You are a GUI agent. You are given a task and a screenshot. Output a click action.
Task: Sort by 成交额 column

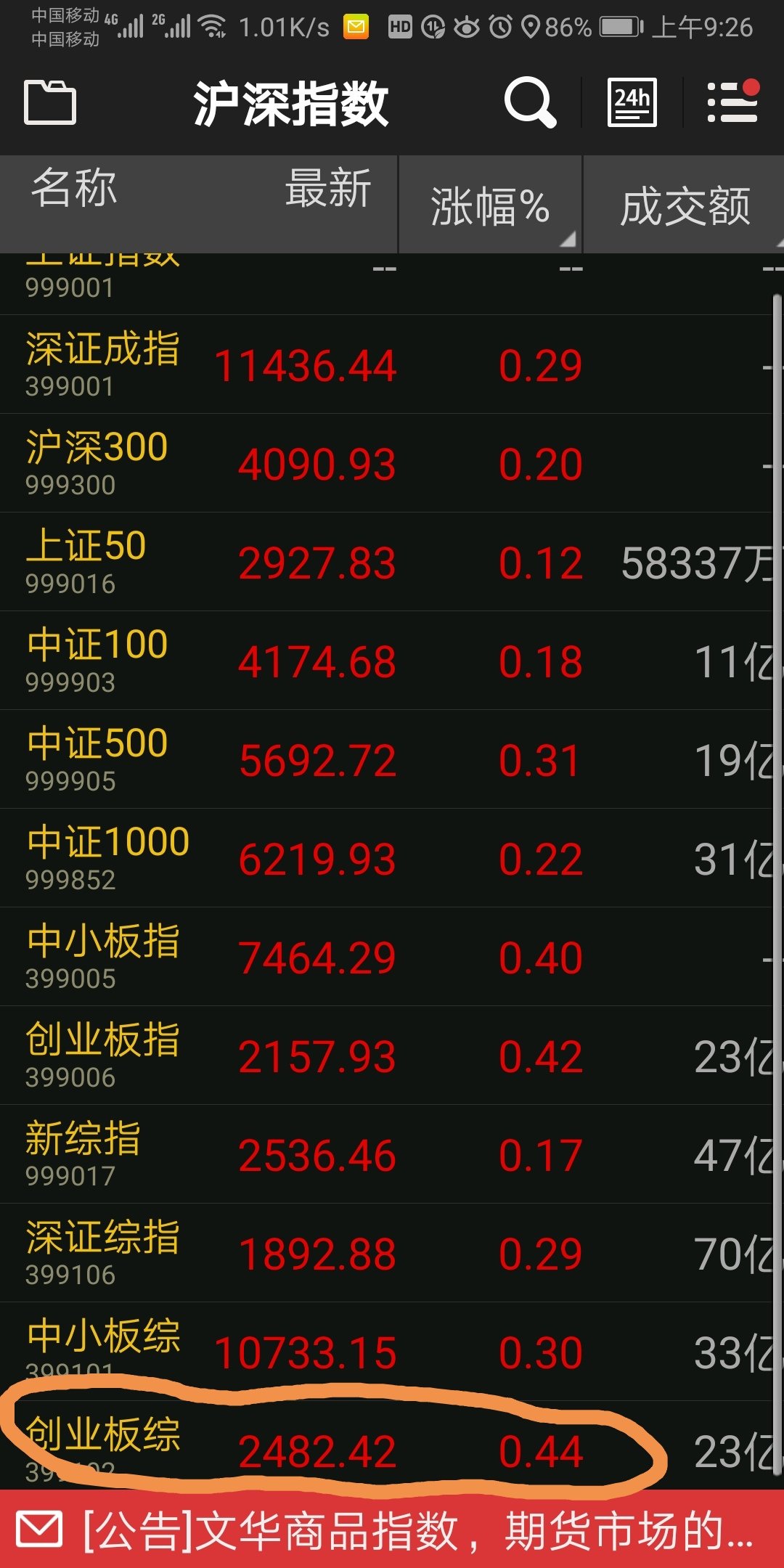[684, 206]
